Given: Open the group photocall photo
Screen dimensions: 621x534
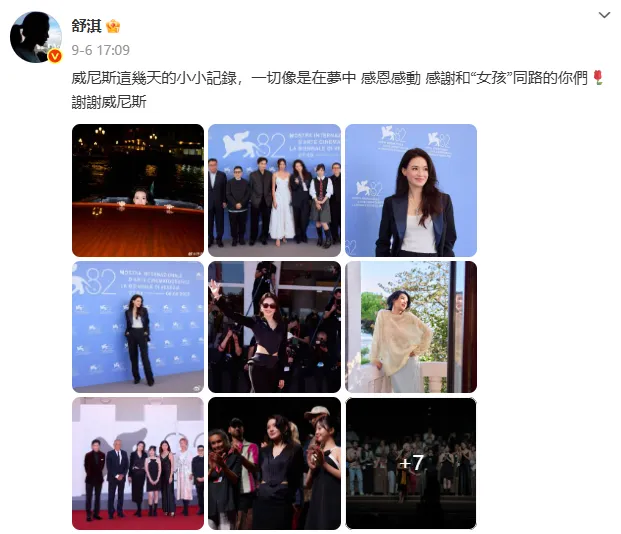Looking at the screenshot, I should pos(274,190).
